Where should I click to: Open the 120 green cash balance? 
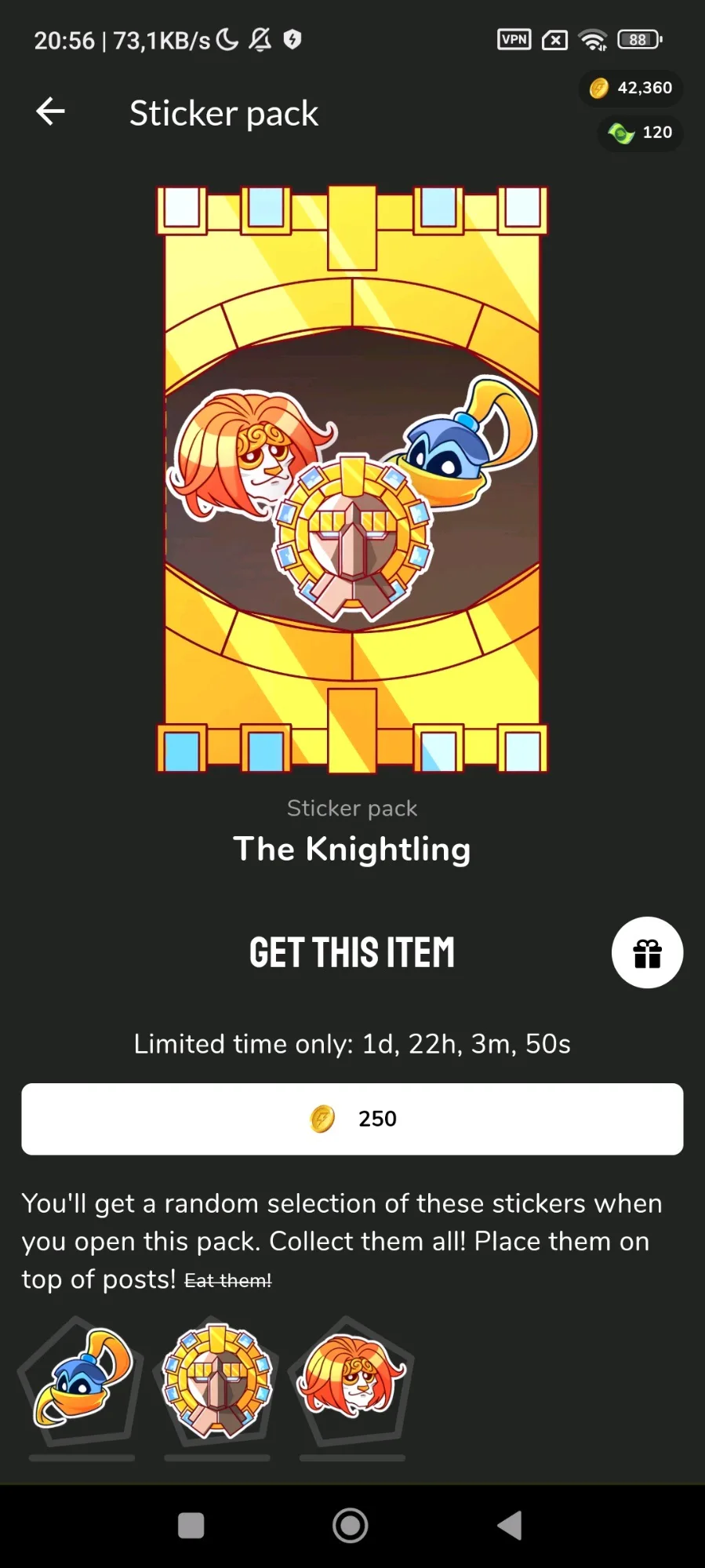pyautogui.click(x=641, y=133)
